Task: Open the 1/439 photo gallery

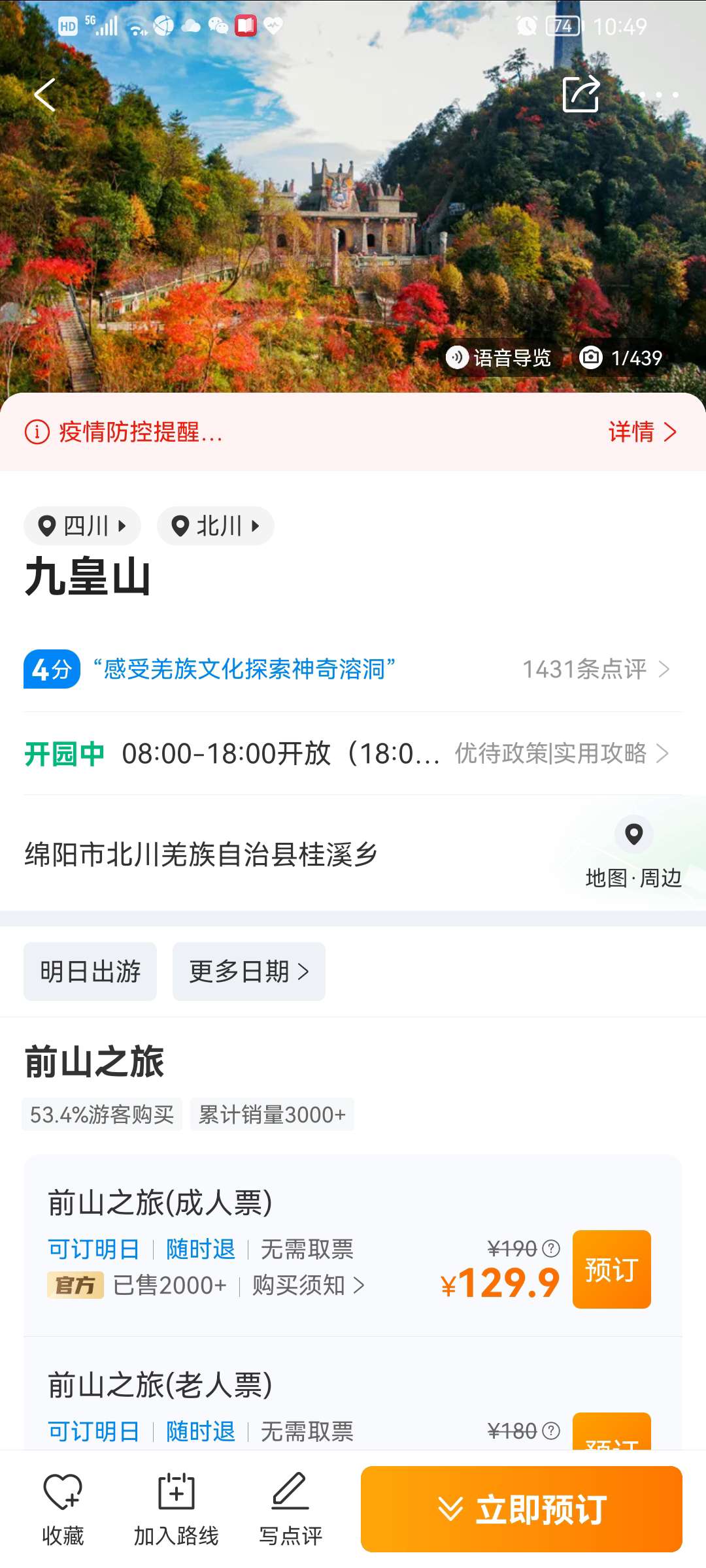Action: click(621, 357)
